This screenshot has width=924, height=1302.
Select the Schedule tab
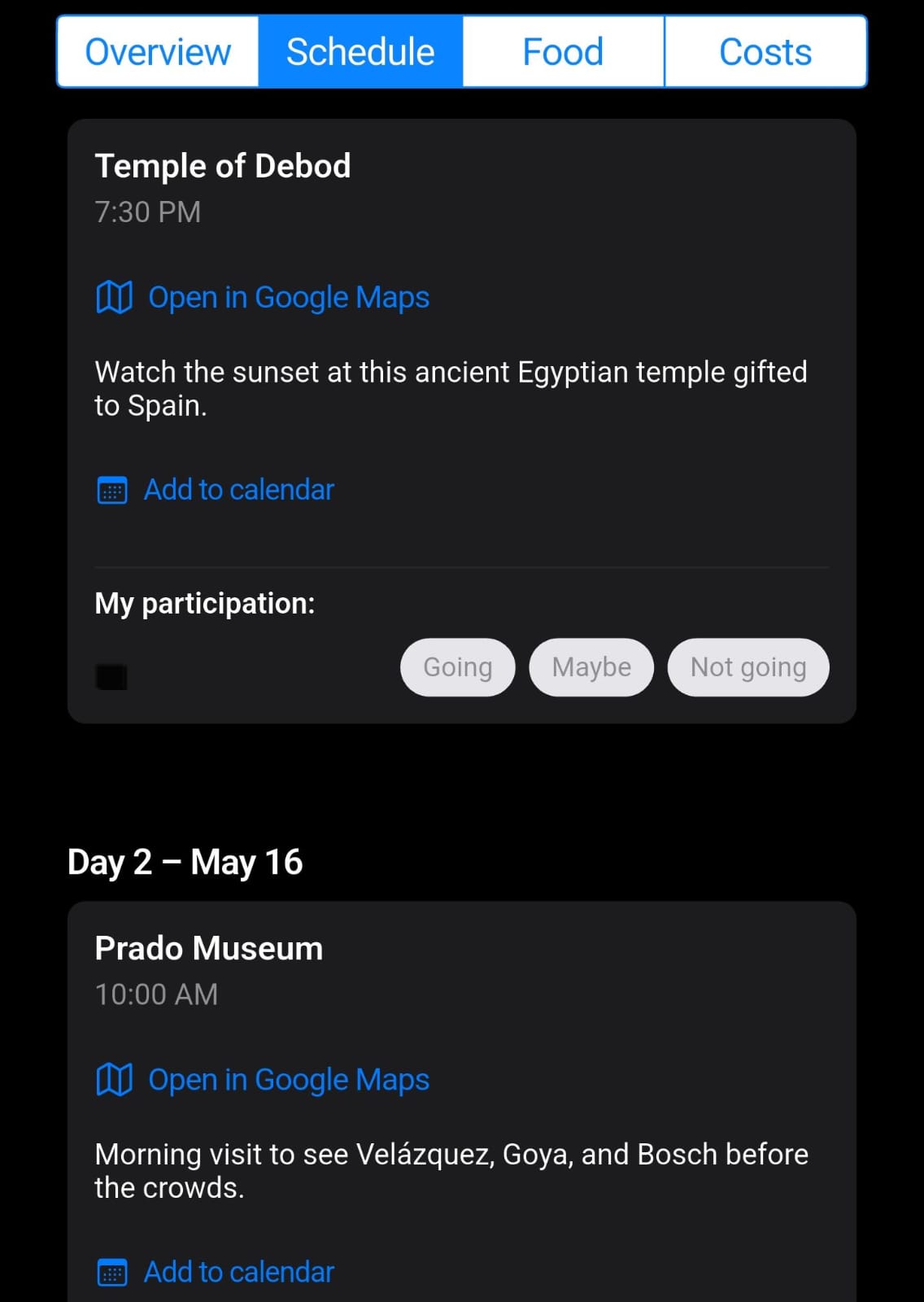[x=360, y=50]
